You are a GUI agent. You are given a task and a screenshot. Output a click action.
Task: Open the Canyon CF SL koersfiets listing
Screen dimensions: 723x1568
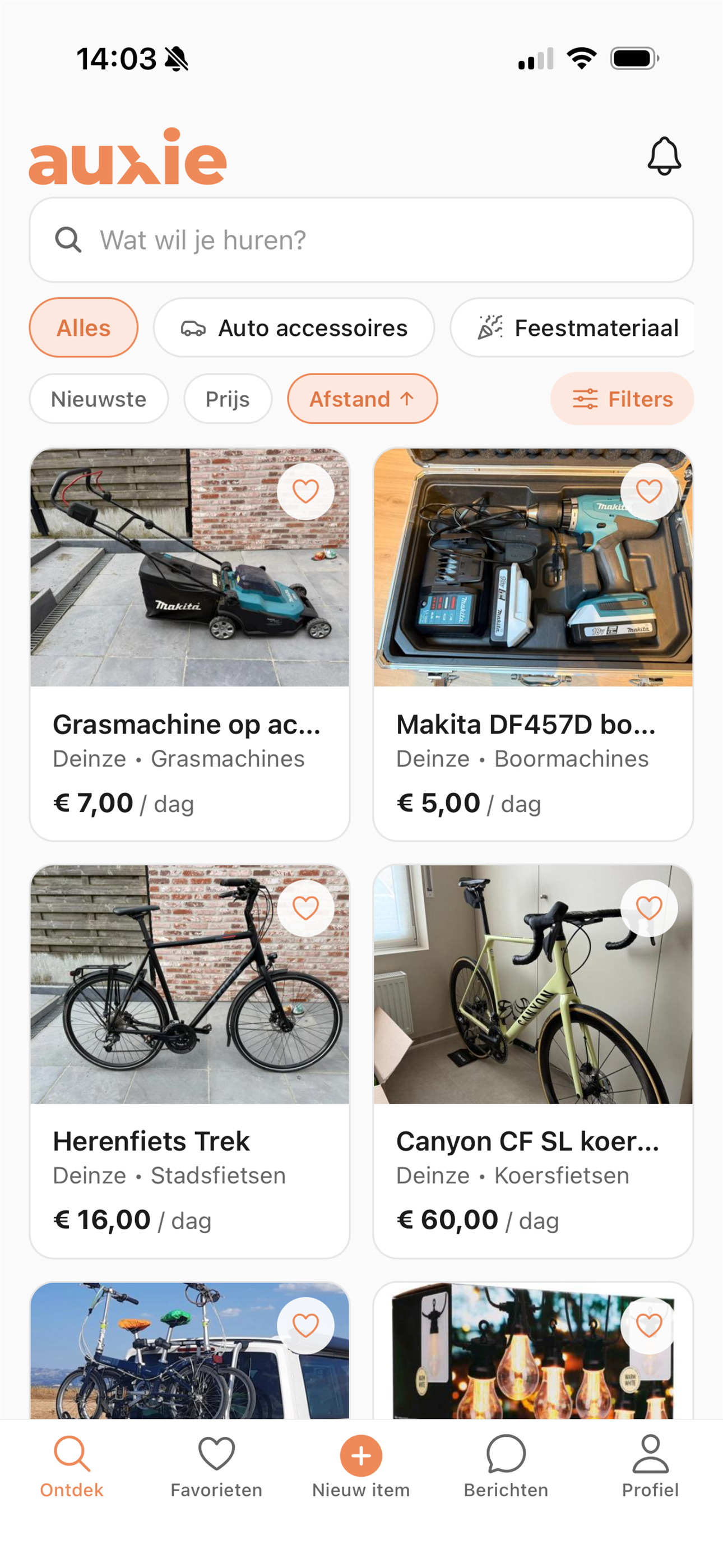click(x=533, y=1061)
